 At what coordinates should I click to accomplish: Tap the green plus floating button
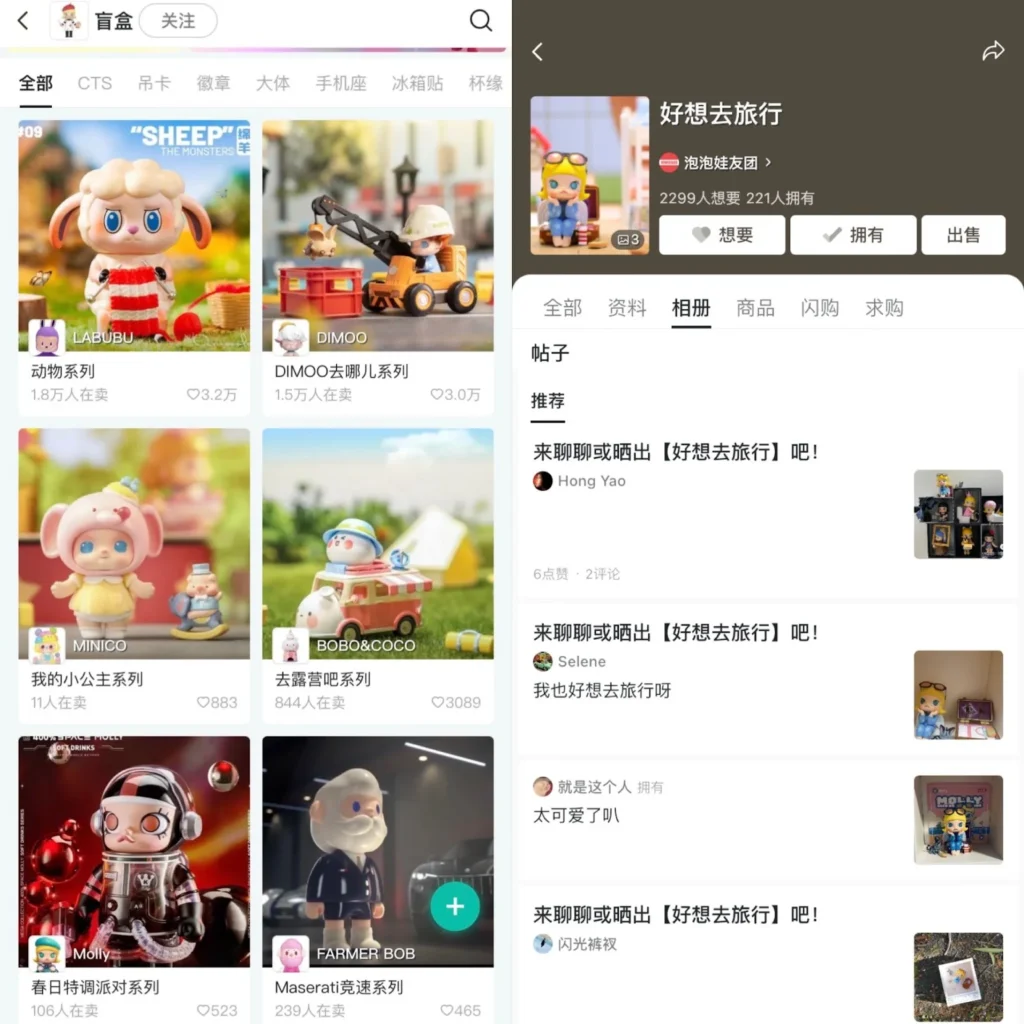pyautogui.click(x=455, y=906)
